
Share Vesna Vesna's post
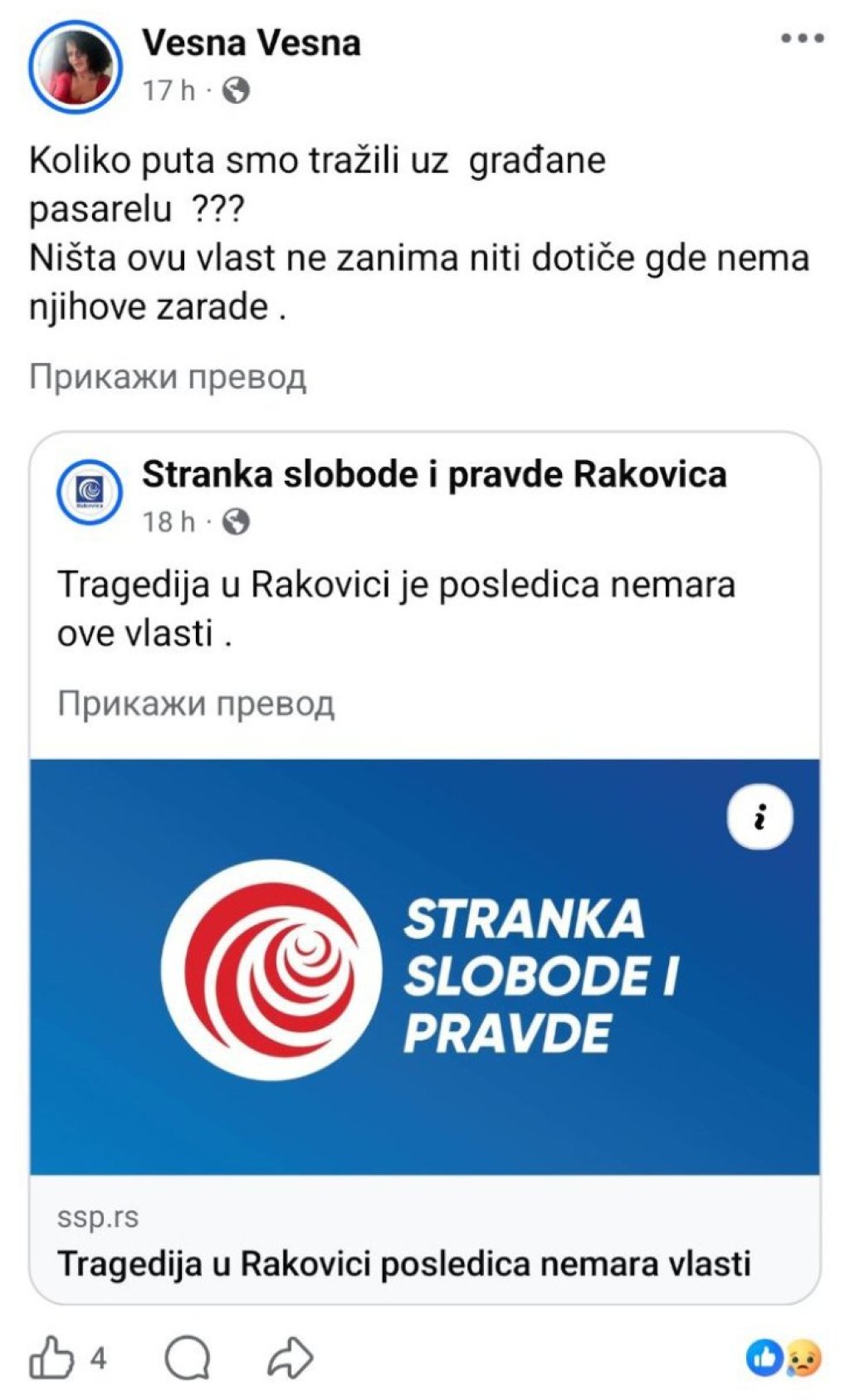coord(291,1358)
